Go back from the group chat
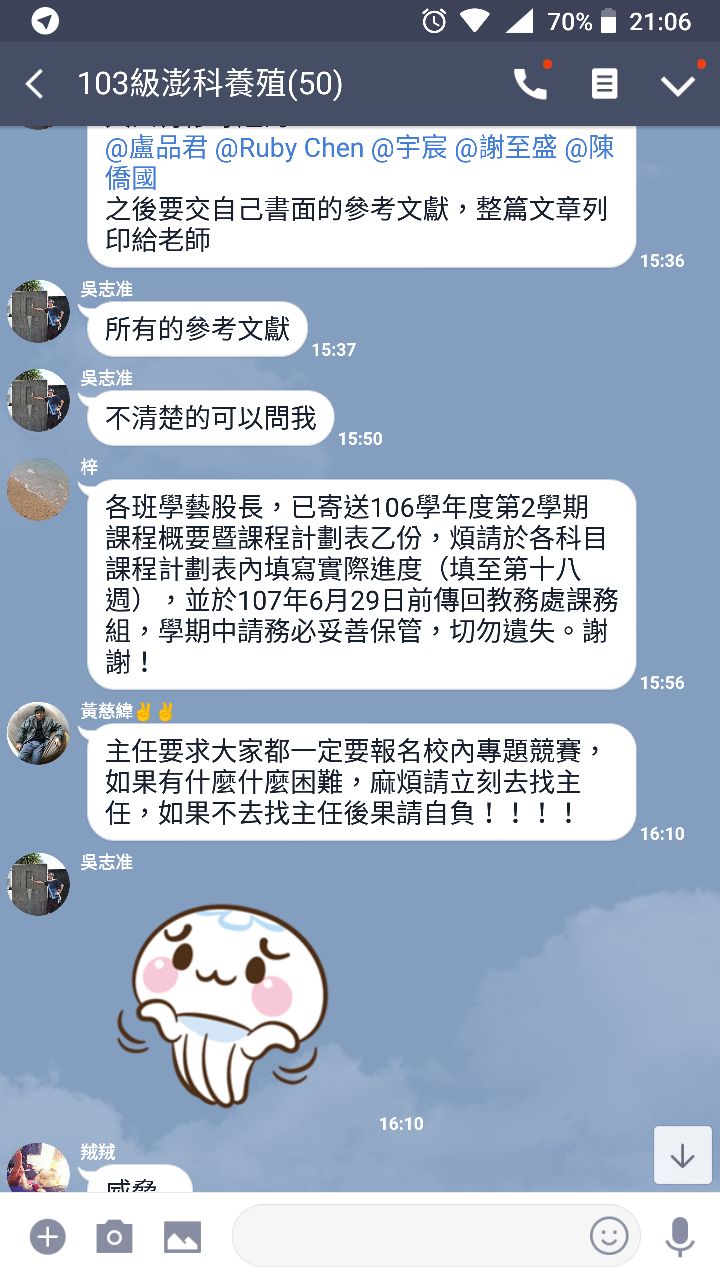Image resolution: width=720 pixels, height=1280 pixels. click(35, 84)
